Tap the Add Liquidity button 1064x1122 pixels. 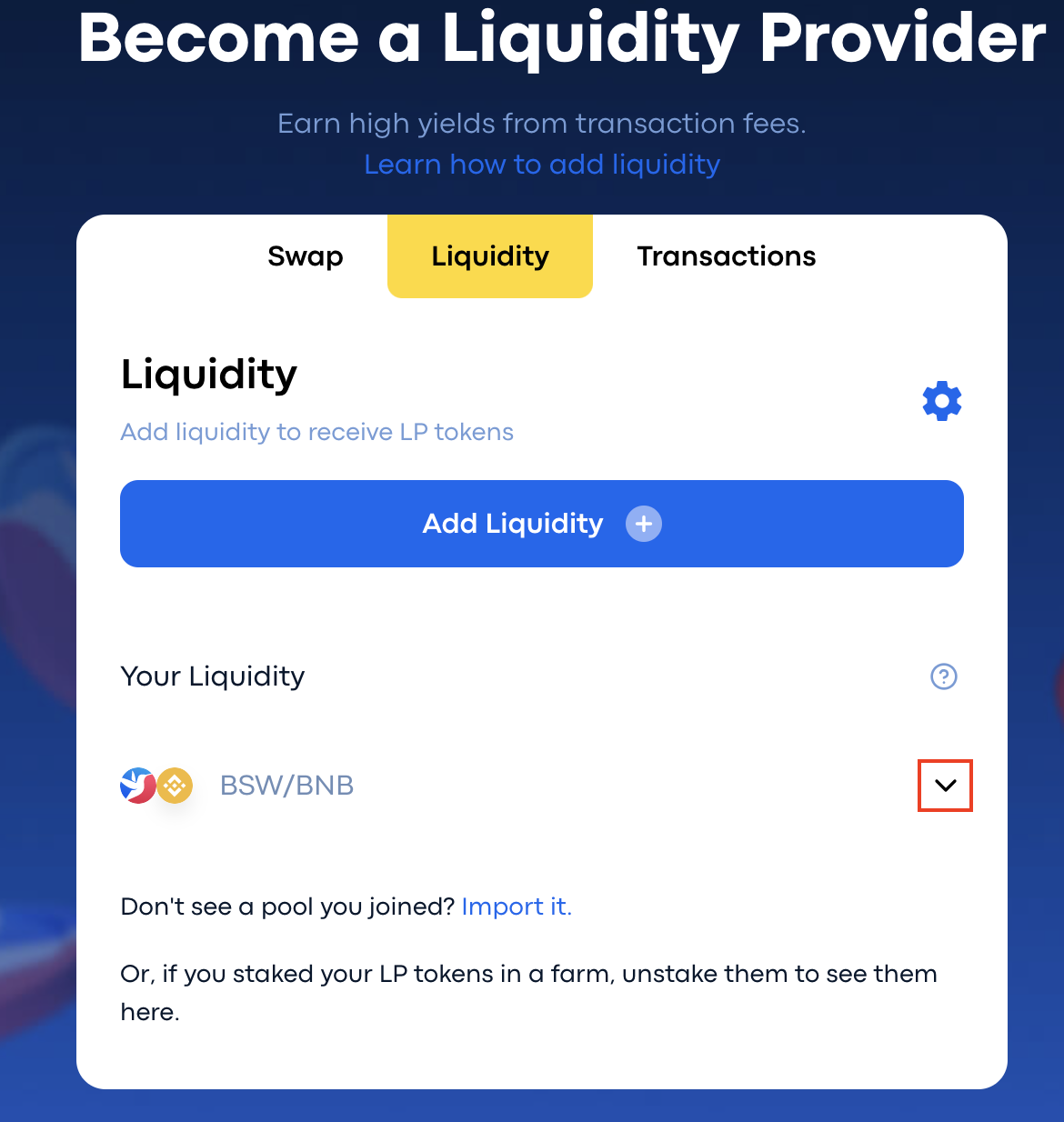pyautogui.click(x=542, y=524)
